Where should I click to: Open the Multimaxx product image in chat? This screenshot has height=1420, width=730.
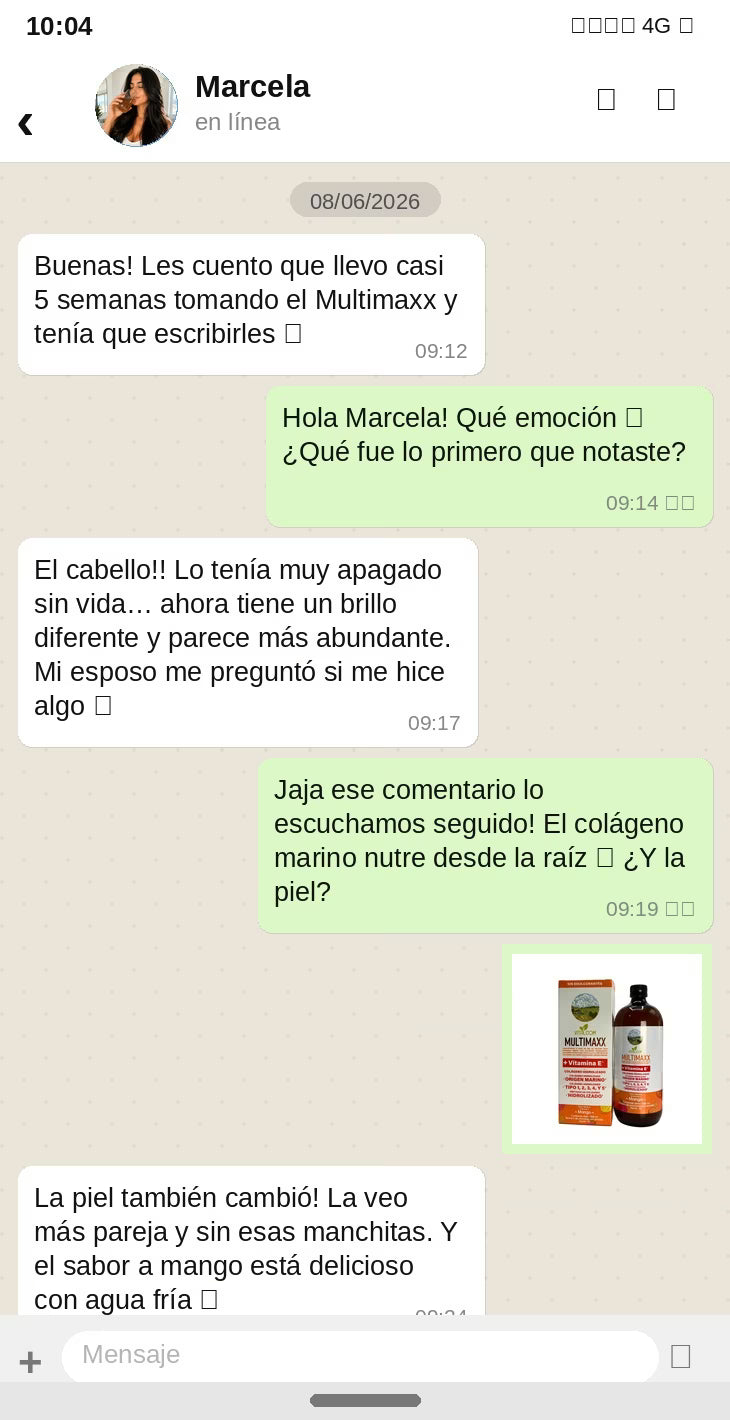607,1049
